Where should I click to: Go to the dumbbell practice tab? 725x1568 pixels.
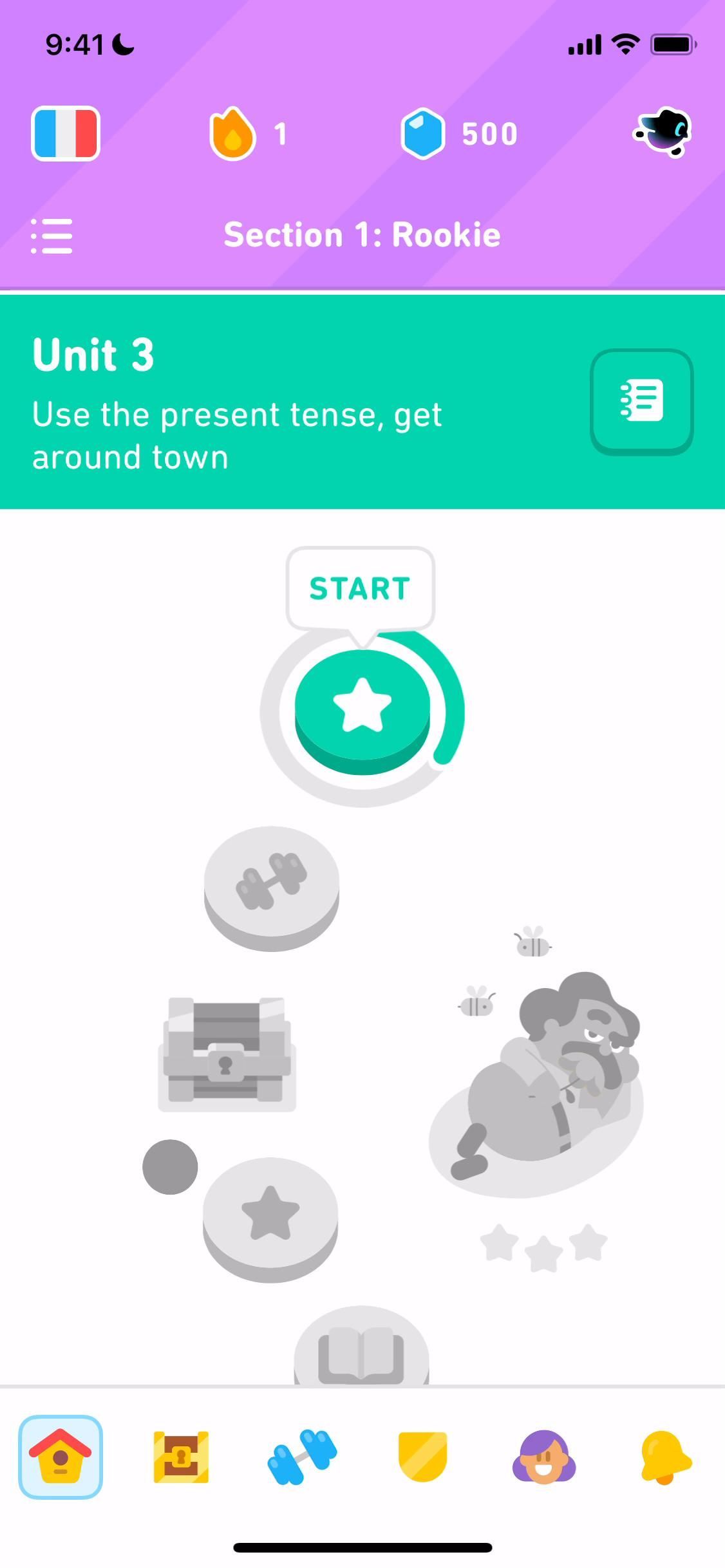[x=302, y=1457]
